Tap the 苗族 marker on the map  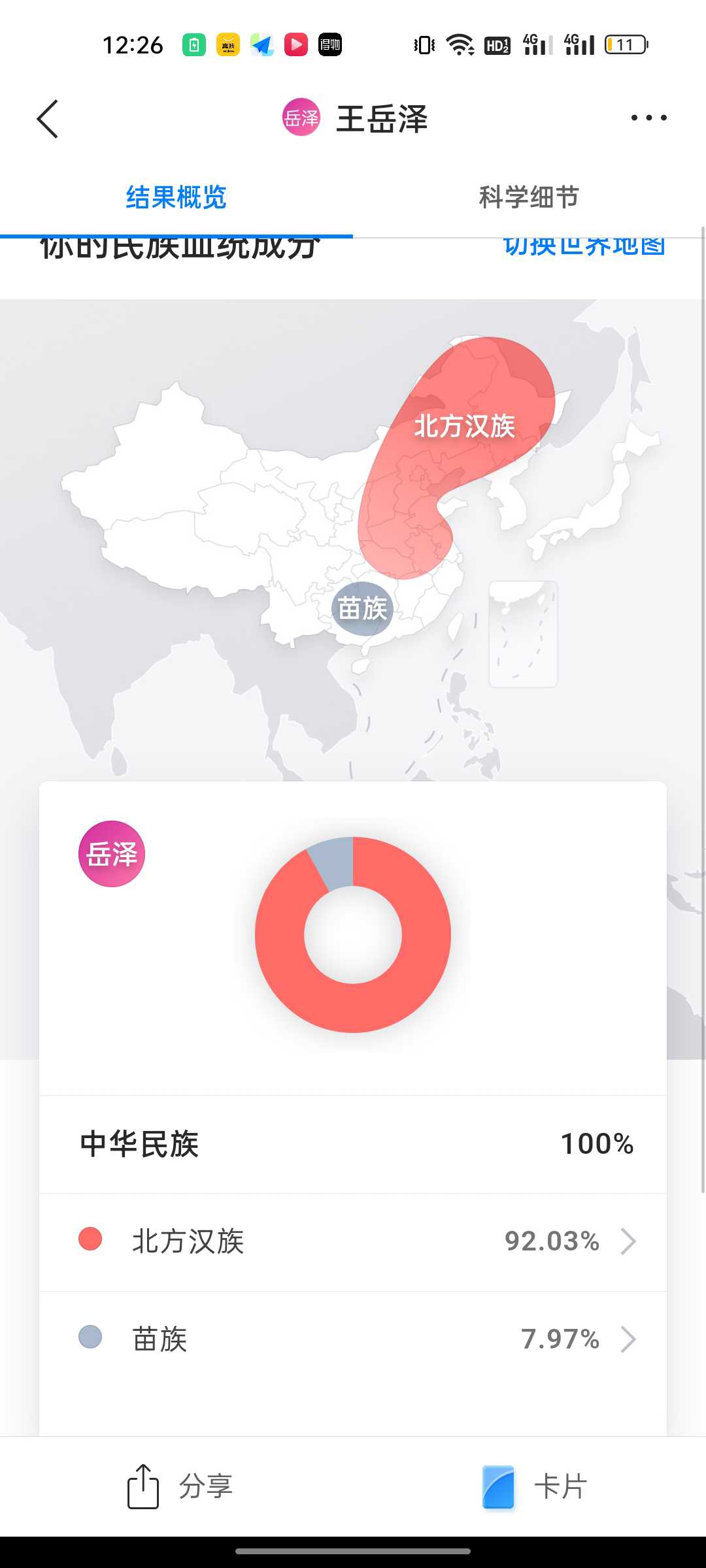tap(363, 609)
